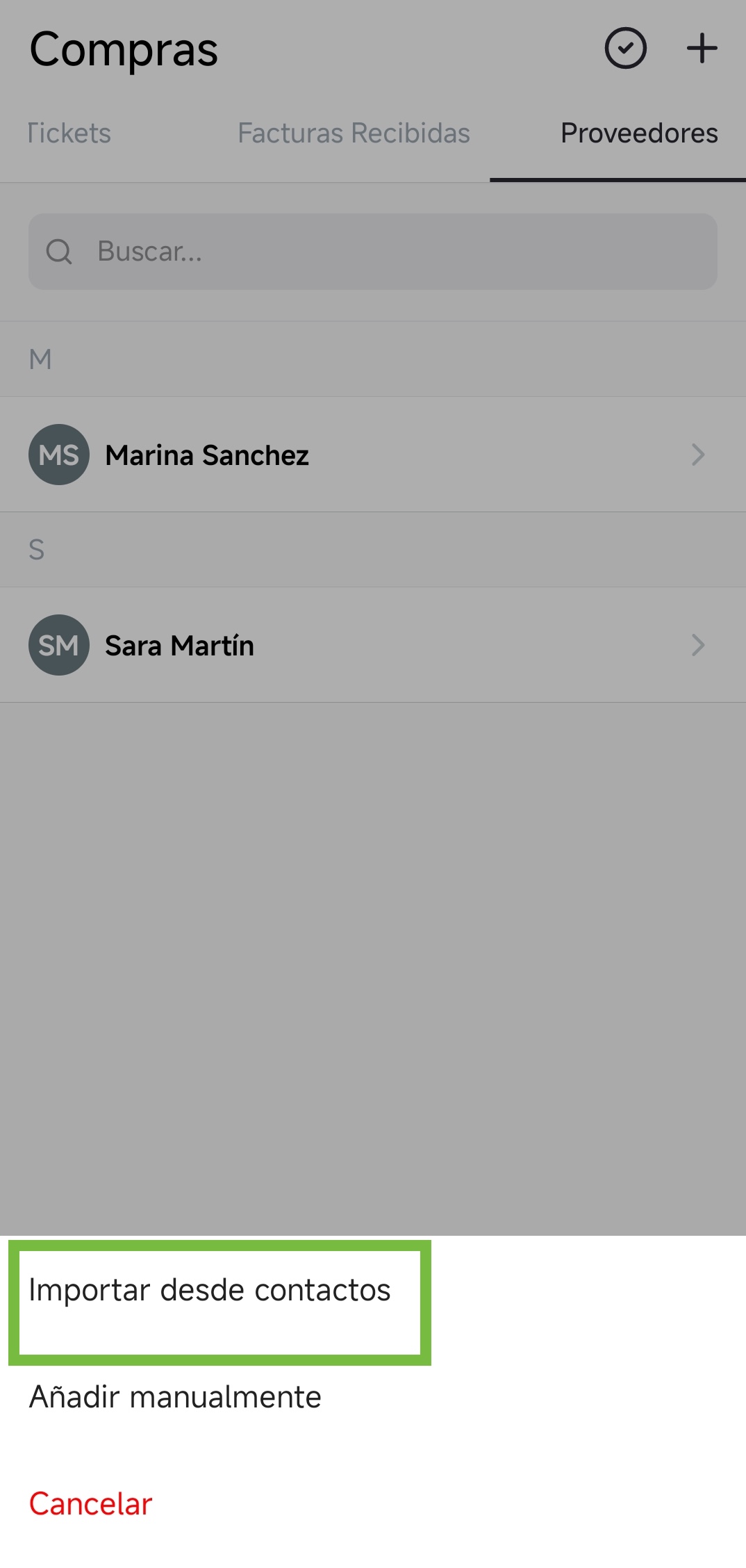Viewport: 746px width, 1568px height.
Task: Tap the Buscar search field
Action: click(x=373, y=252)
